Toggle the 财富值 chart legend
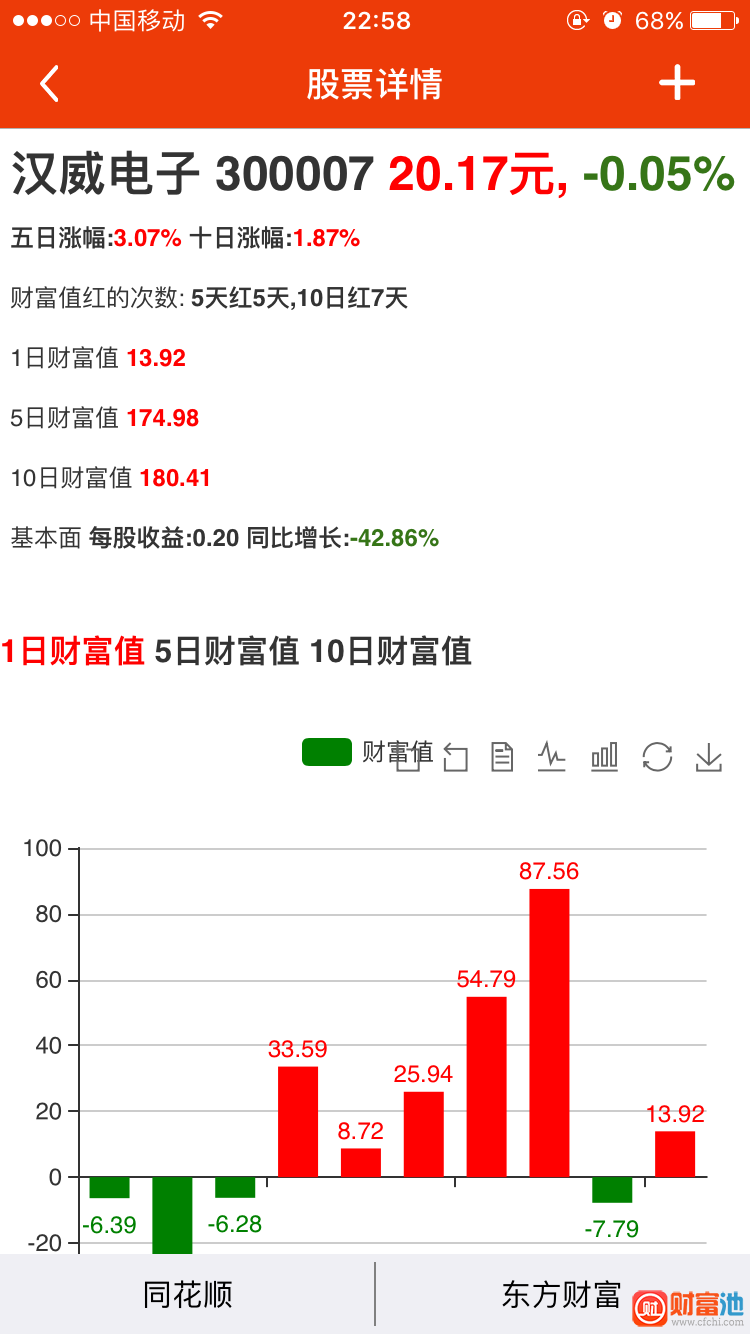Image resolution: width=750 pixels, height=1334 pixels. click(327, 752)
